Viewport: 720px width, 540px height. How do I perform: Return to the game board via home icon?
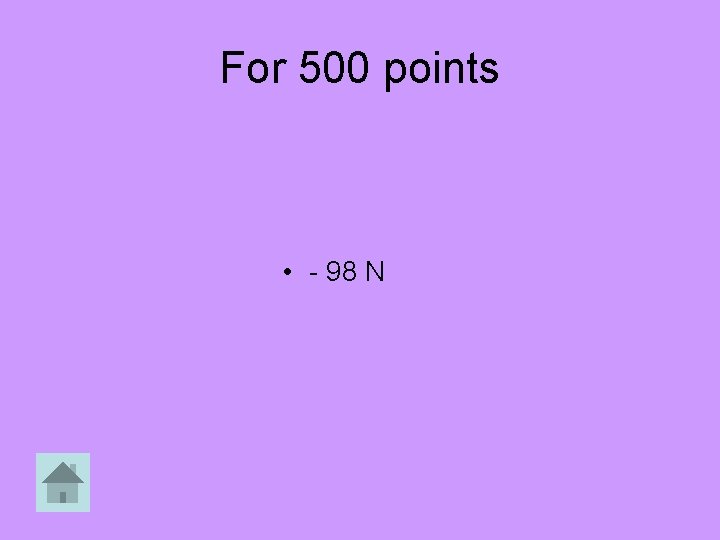pos(63,482)
